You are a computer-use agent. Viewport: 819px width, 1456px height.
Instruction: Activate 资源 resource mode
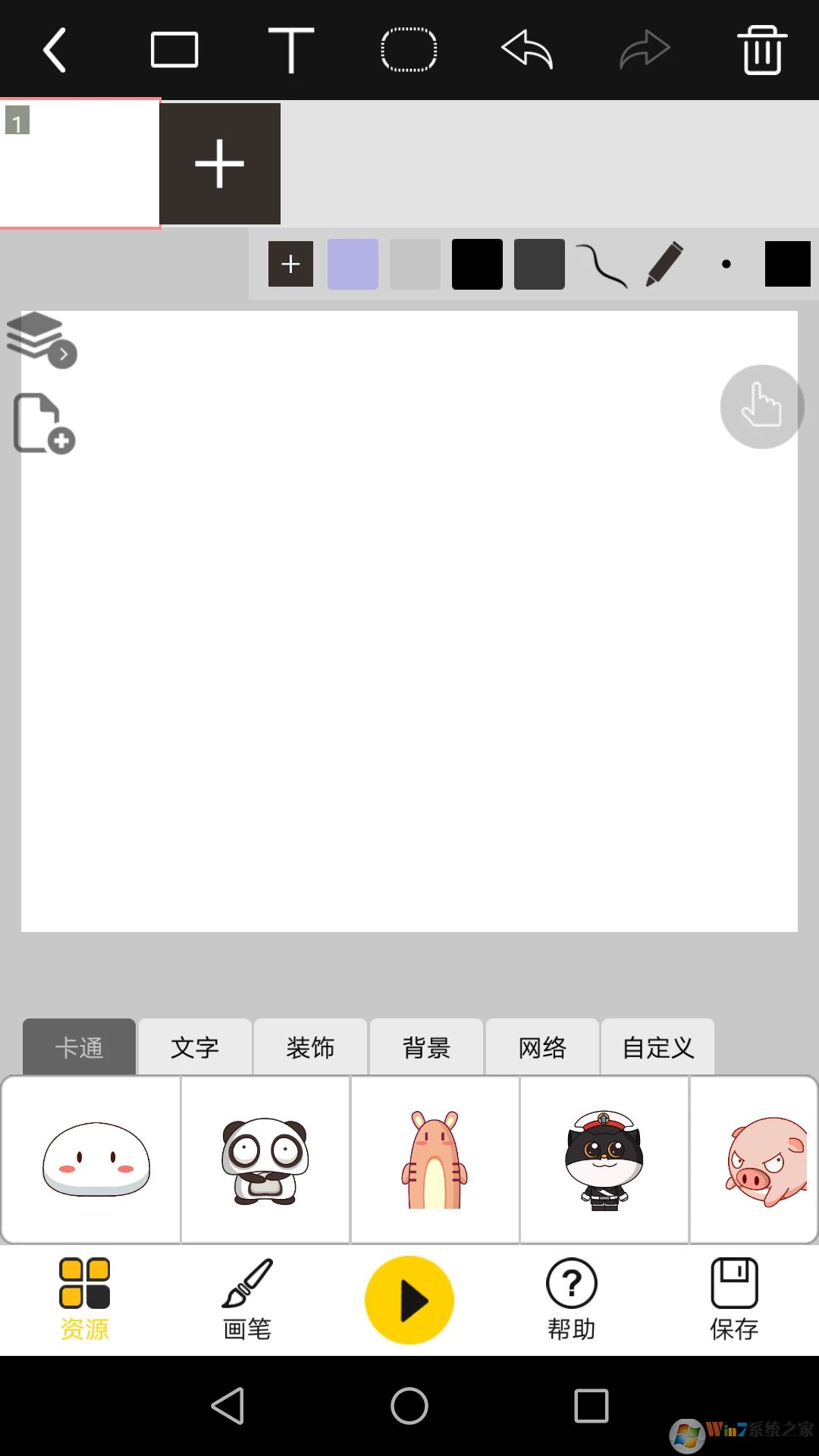point(85,1297)
